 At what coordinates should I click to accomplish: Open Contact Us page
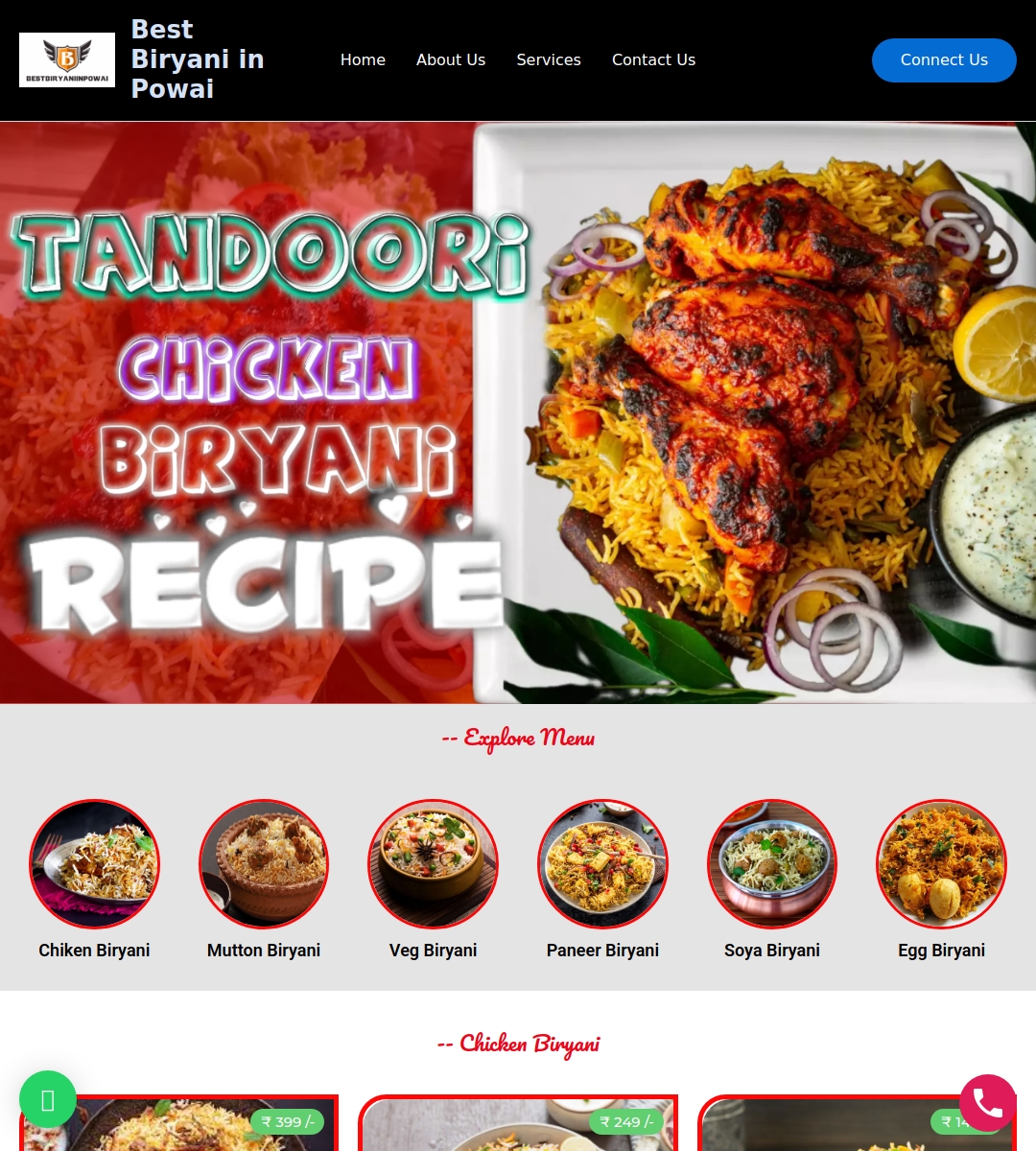coord(653,59)
